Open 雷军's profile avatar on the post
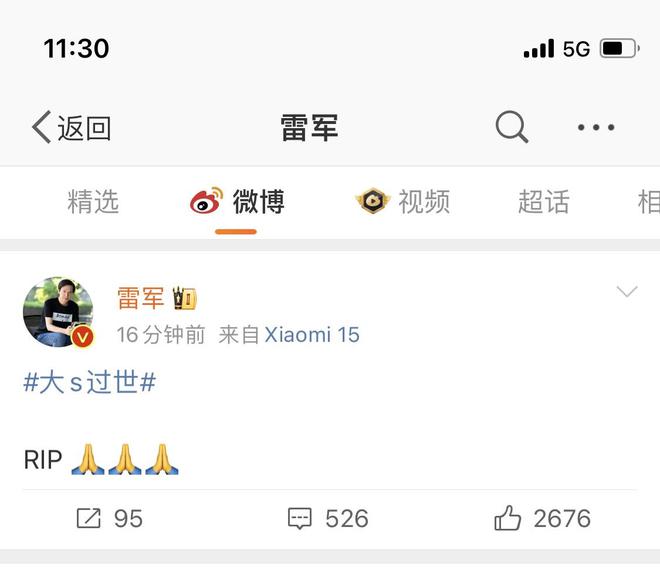660x584 pixels. click(58, 312)
